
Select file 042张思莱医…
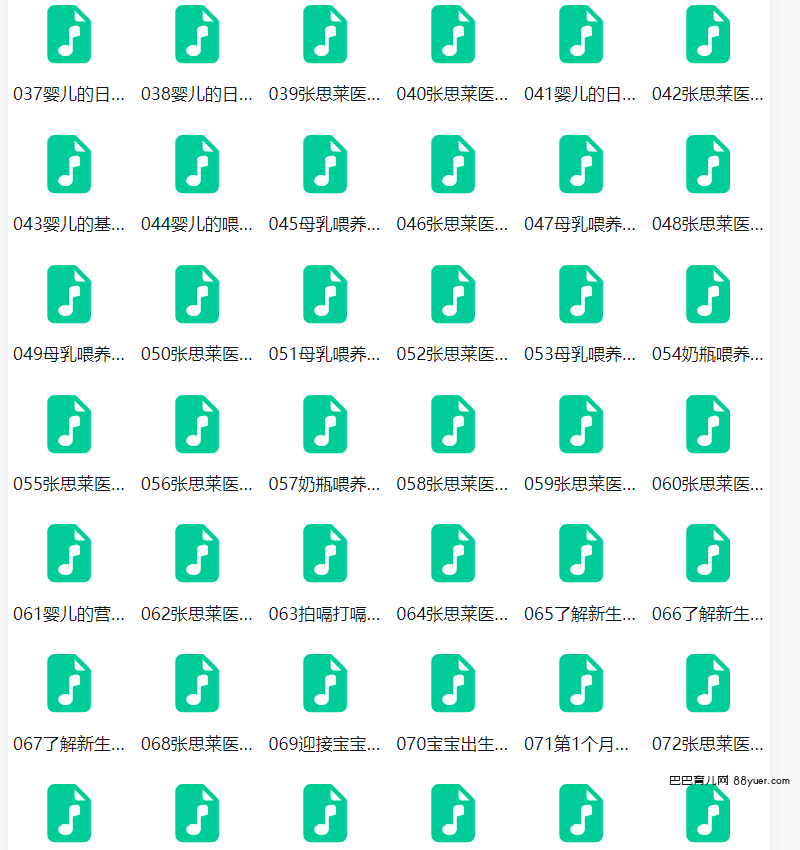708,35
